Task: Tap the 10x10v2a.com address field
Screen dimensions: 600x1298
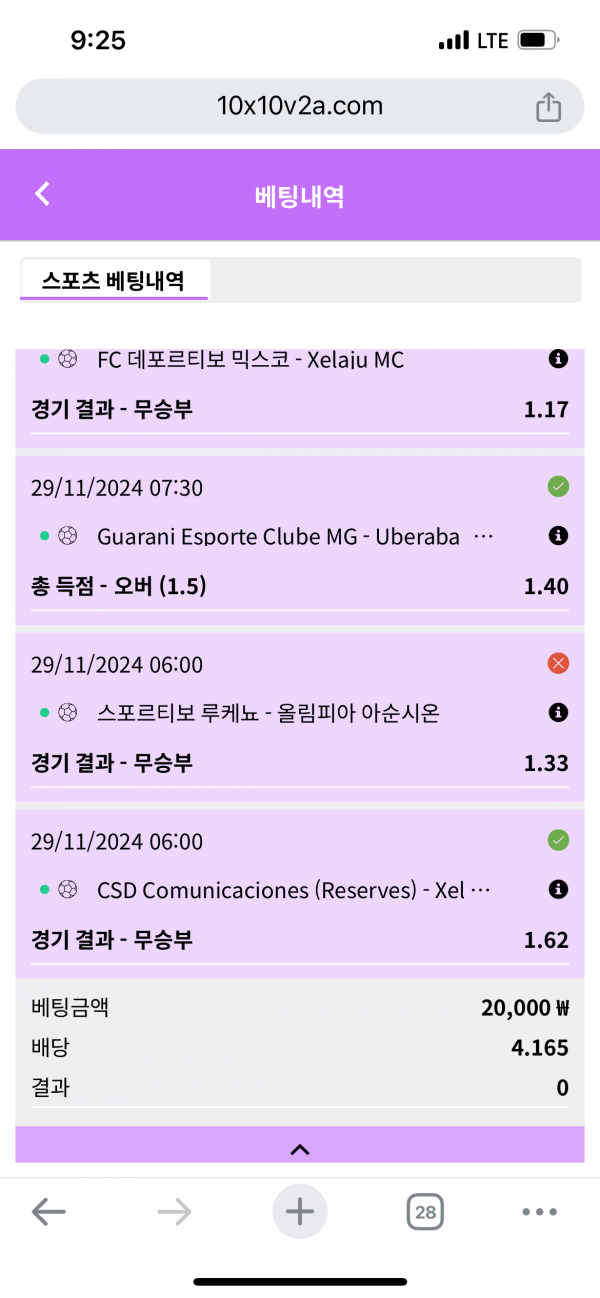Action: pos(299,106)
